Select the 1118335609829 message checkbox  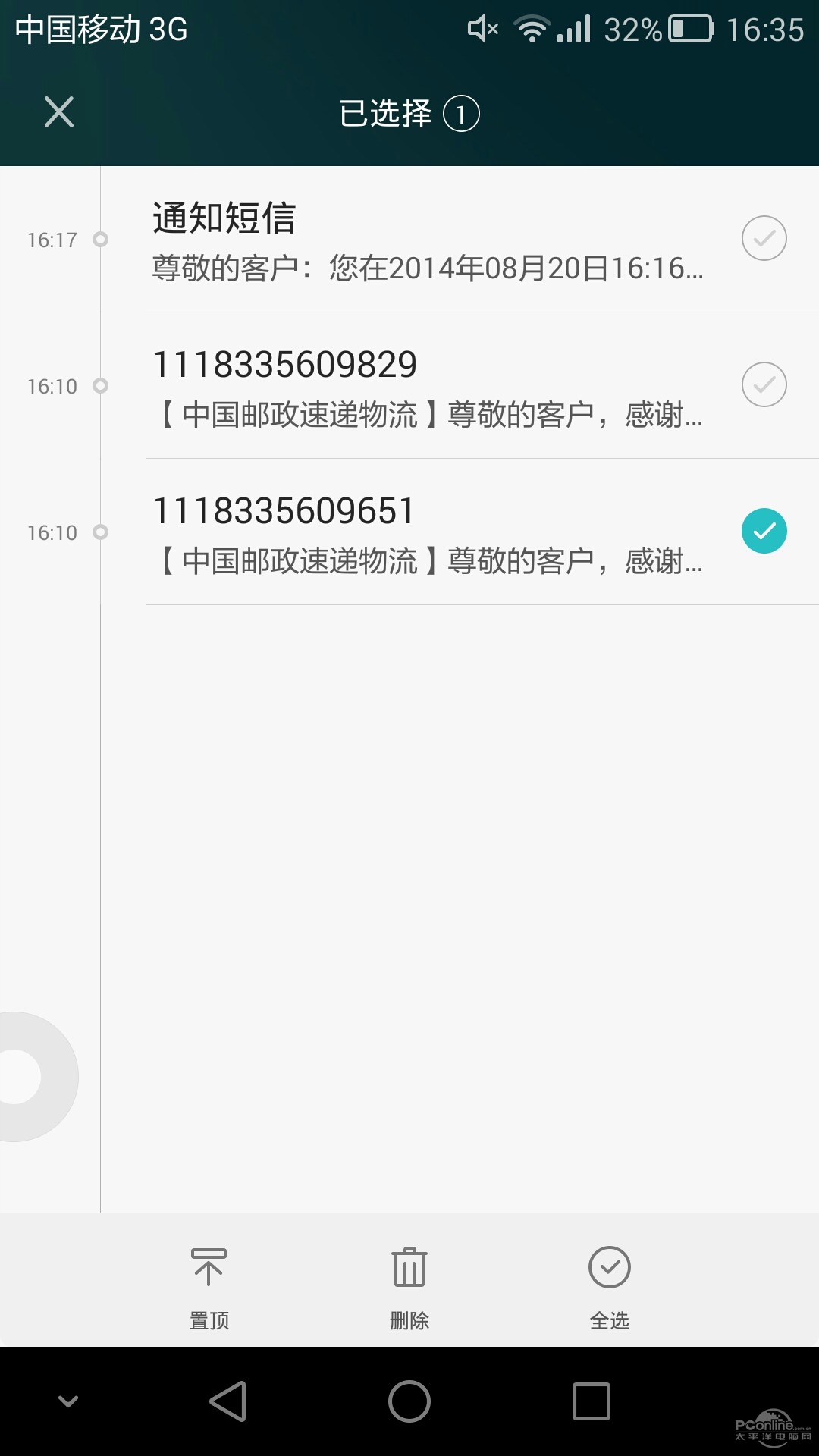764,384
